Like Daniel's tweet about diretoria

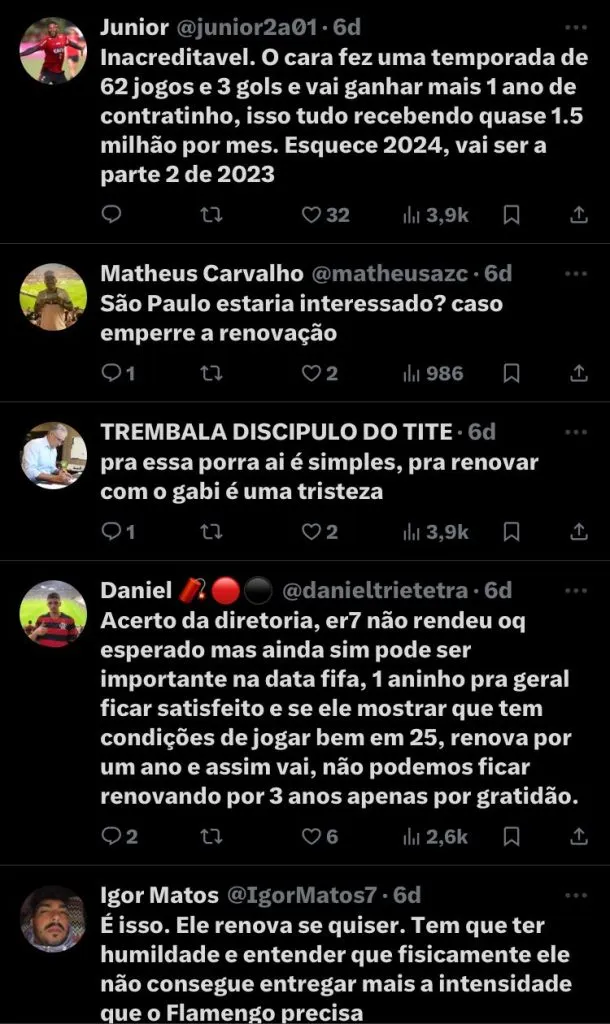click(x=312, y=835)
